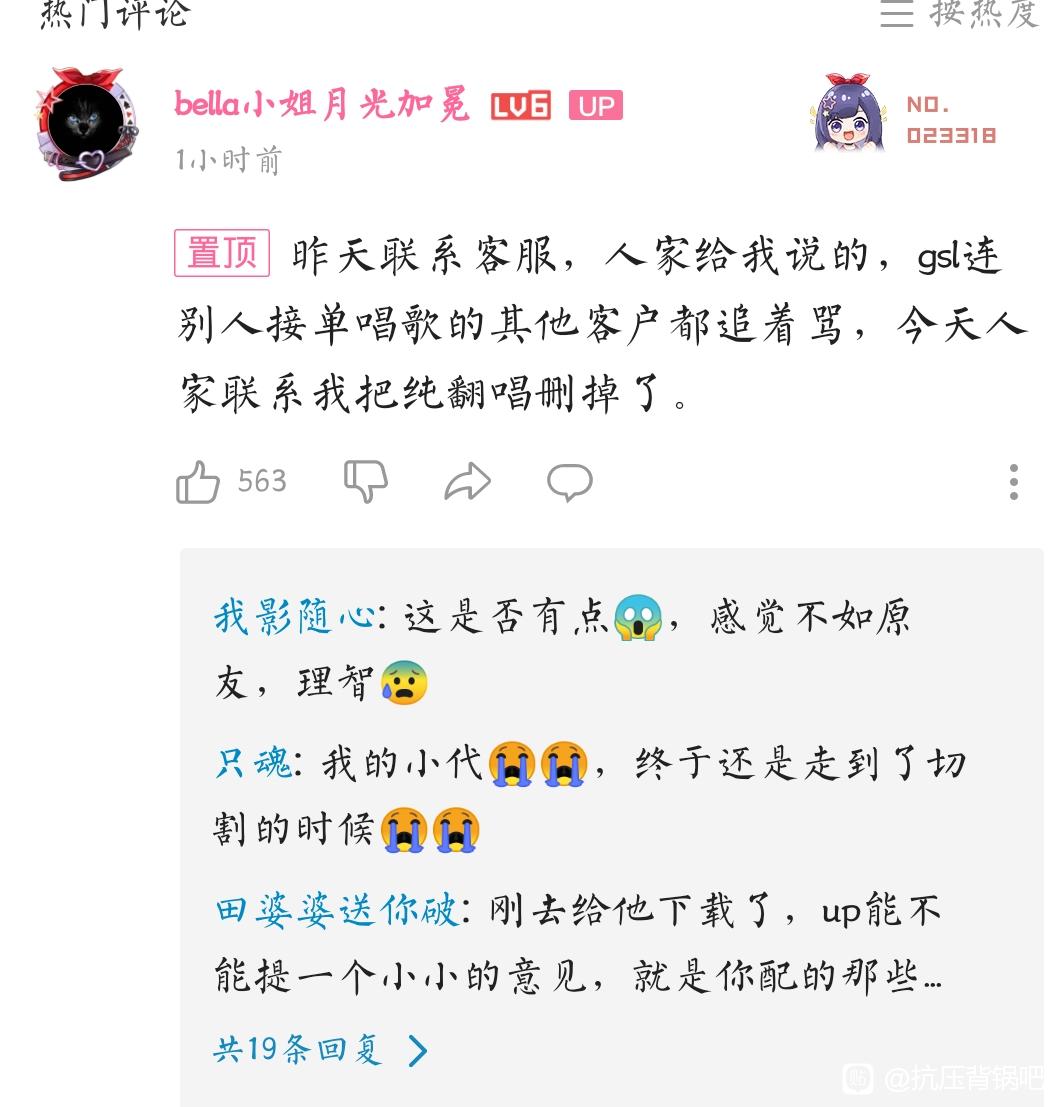
Task: Like the pinned comment with 563 likes
Action: 198,482
